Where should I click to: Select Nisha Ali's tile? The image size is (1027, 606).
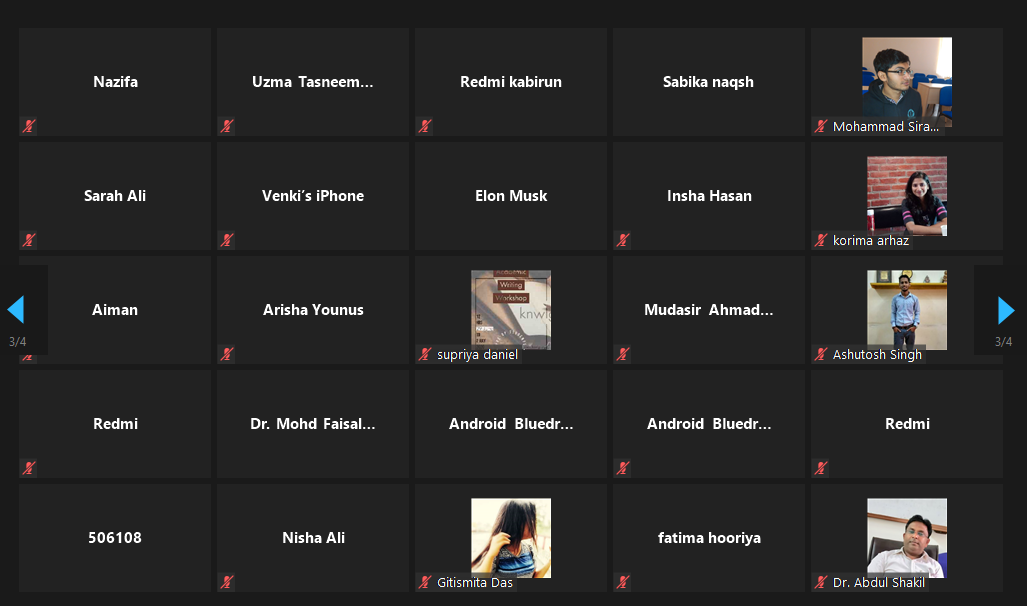313,538
